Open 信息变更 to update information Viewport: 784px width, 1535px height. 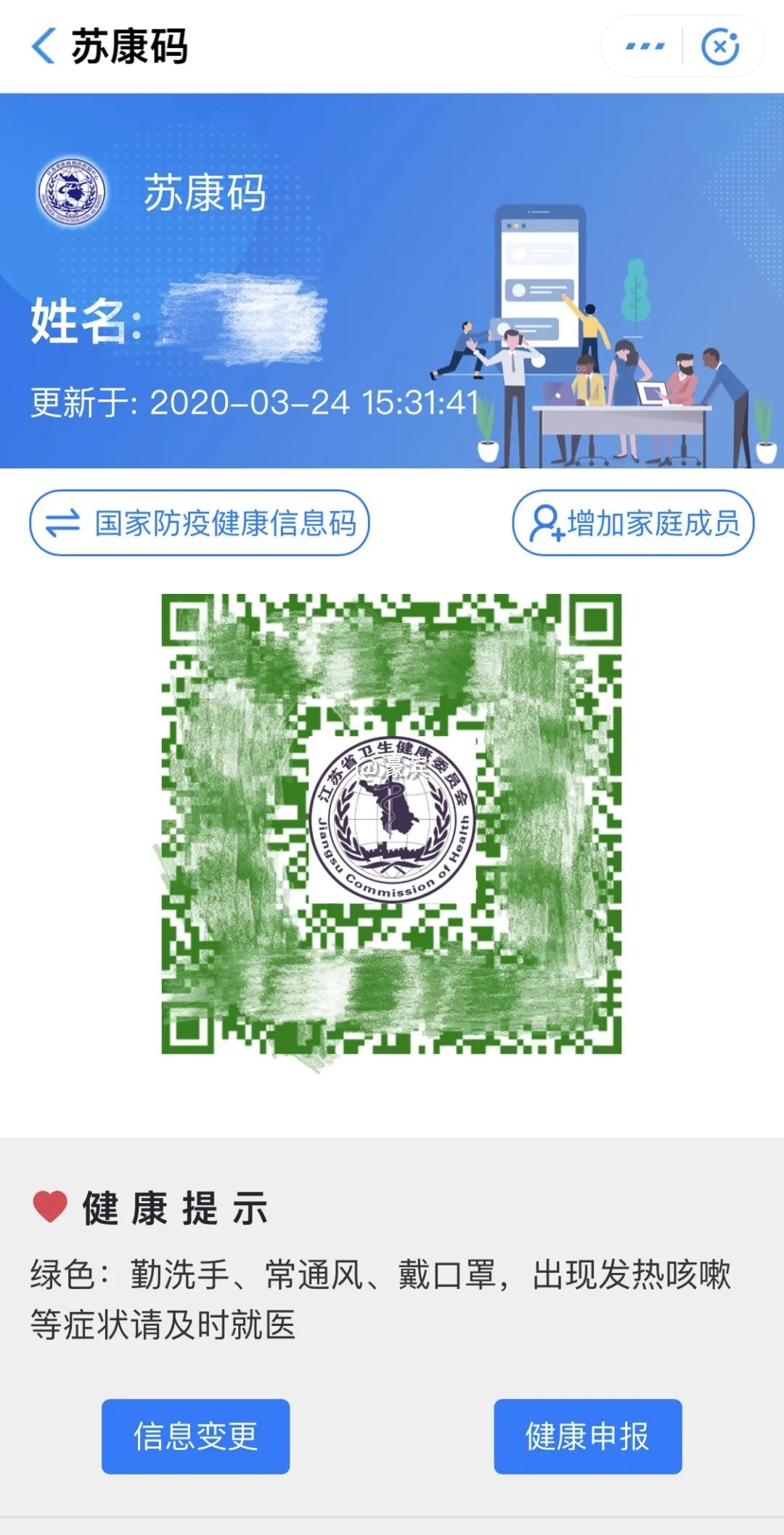point(195,1436)
